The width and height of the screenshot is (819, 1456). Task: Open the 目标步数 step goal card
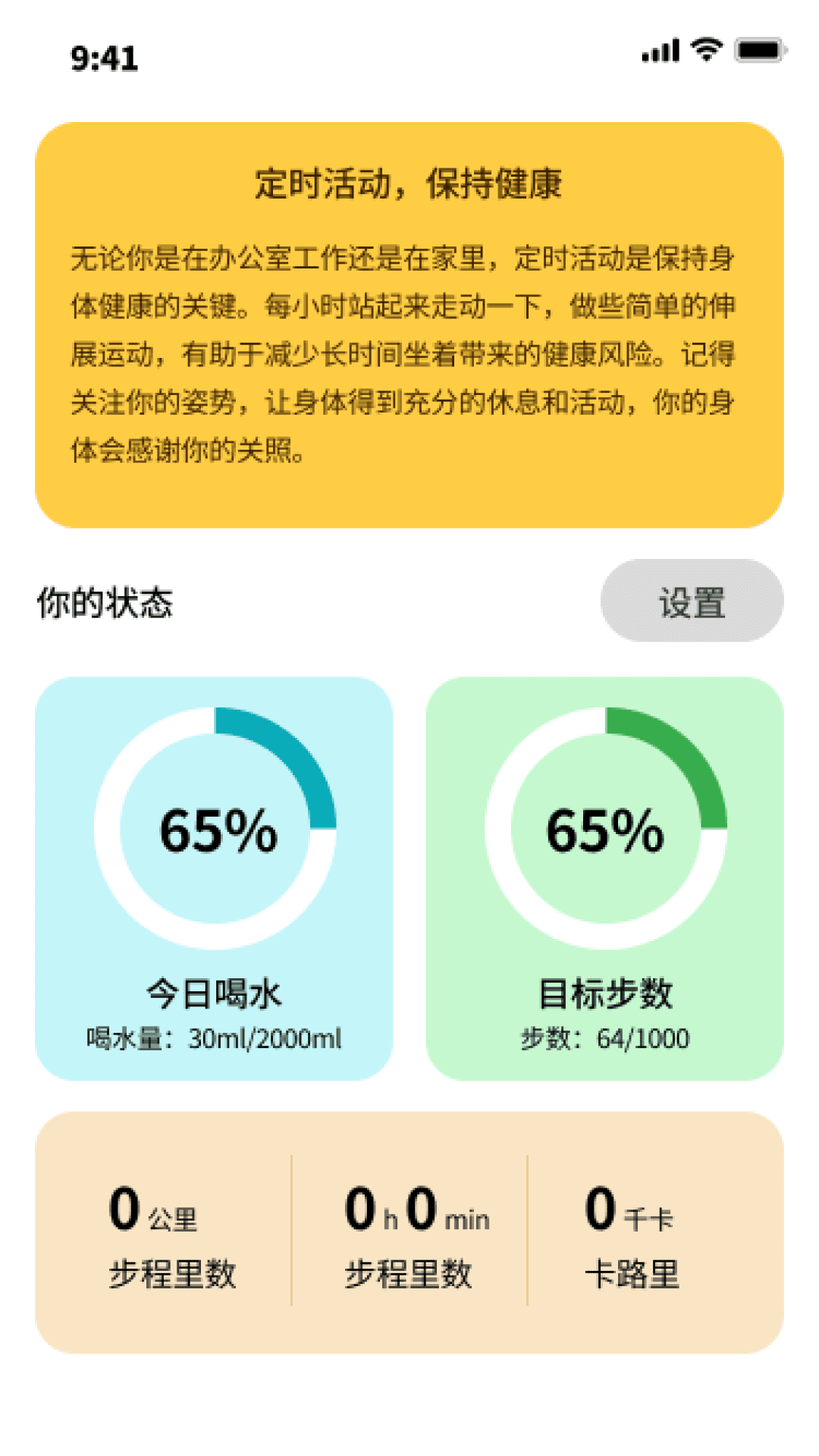tap(604, 878)
